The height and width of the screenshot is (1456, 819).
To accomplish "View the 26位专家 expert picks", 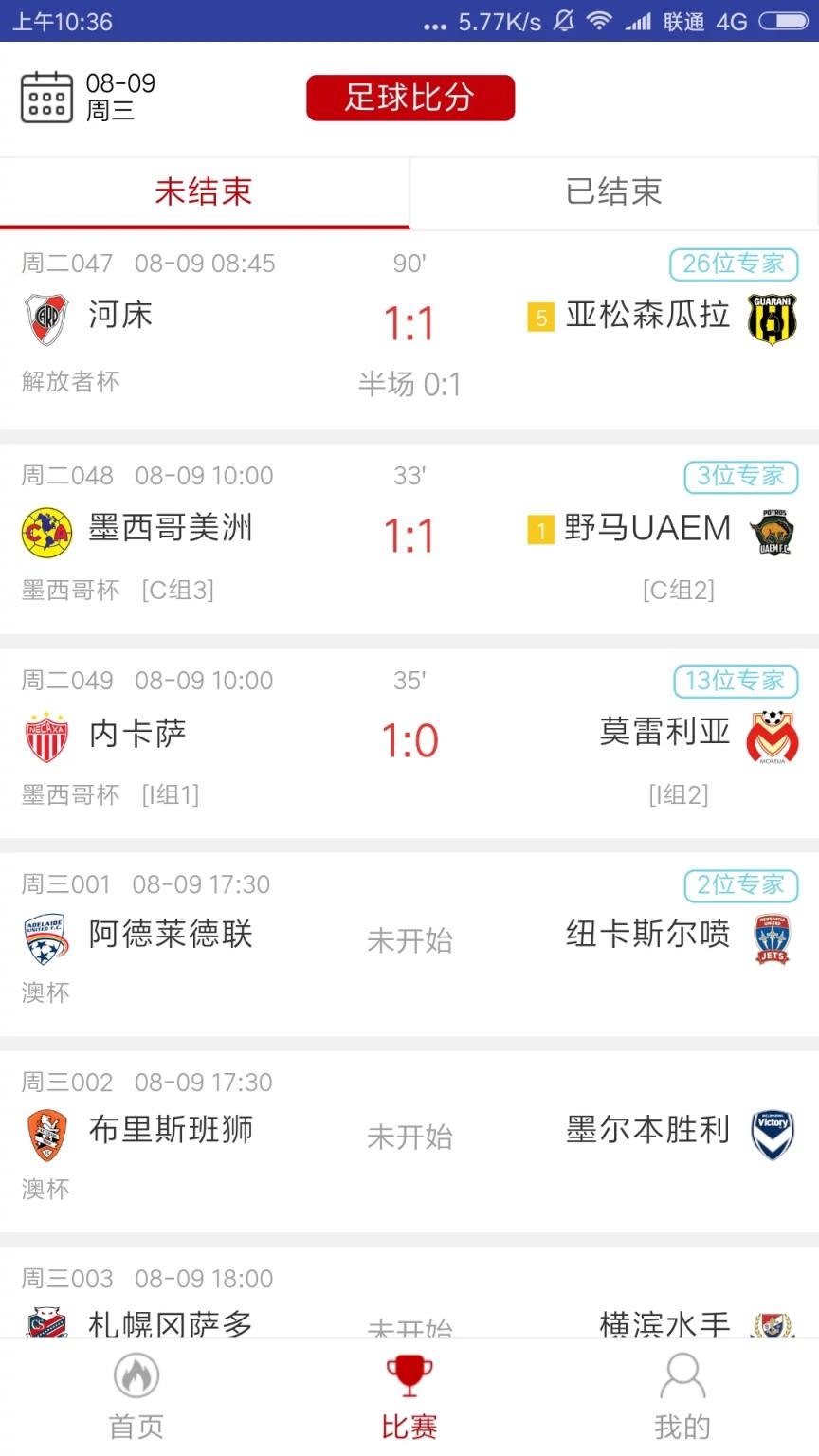I will [734, 264].
